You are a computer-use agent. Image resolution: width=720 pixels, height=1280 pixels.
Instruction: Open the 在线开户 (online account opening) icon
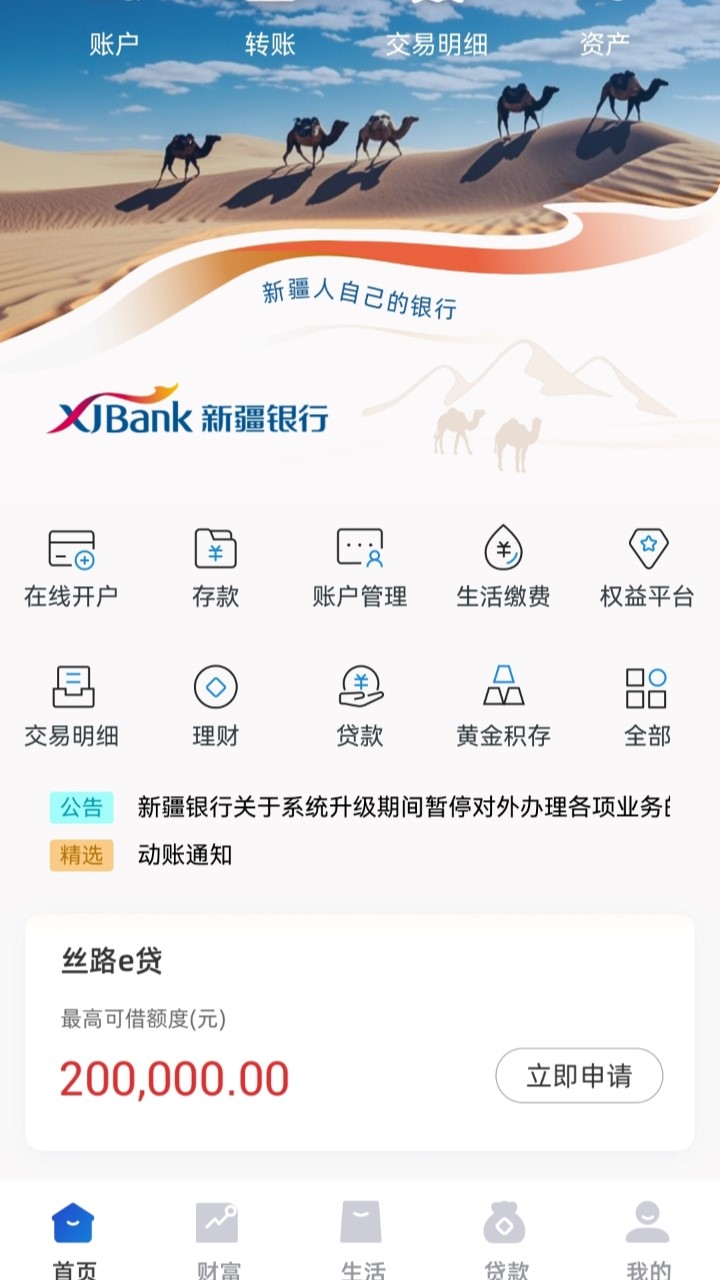(x=70, y=565)
